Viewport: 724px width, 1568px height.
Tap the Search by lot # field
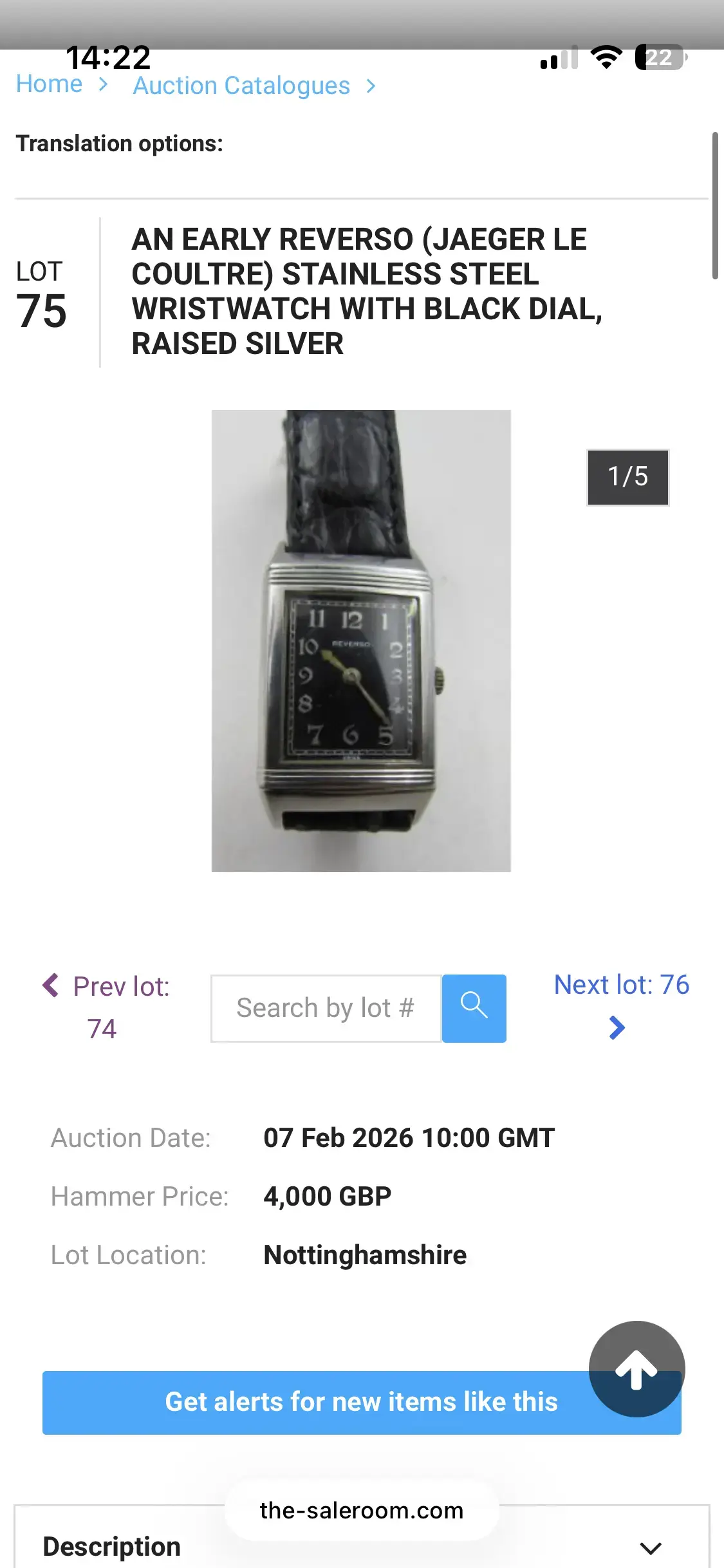click(x=326, y=1008)
